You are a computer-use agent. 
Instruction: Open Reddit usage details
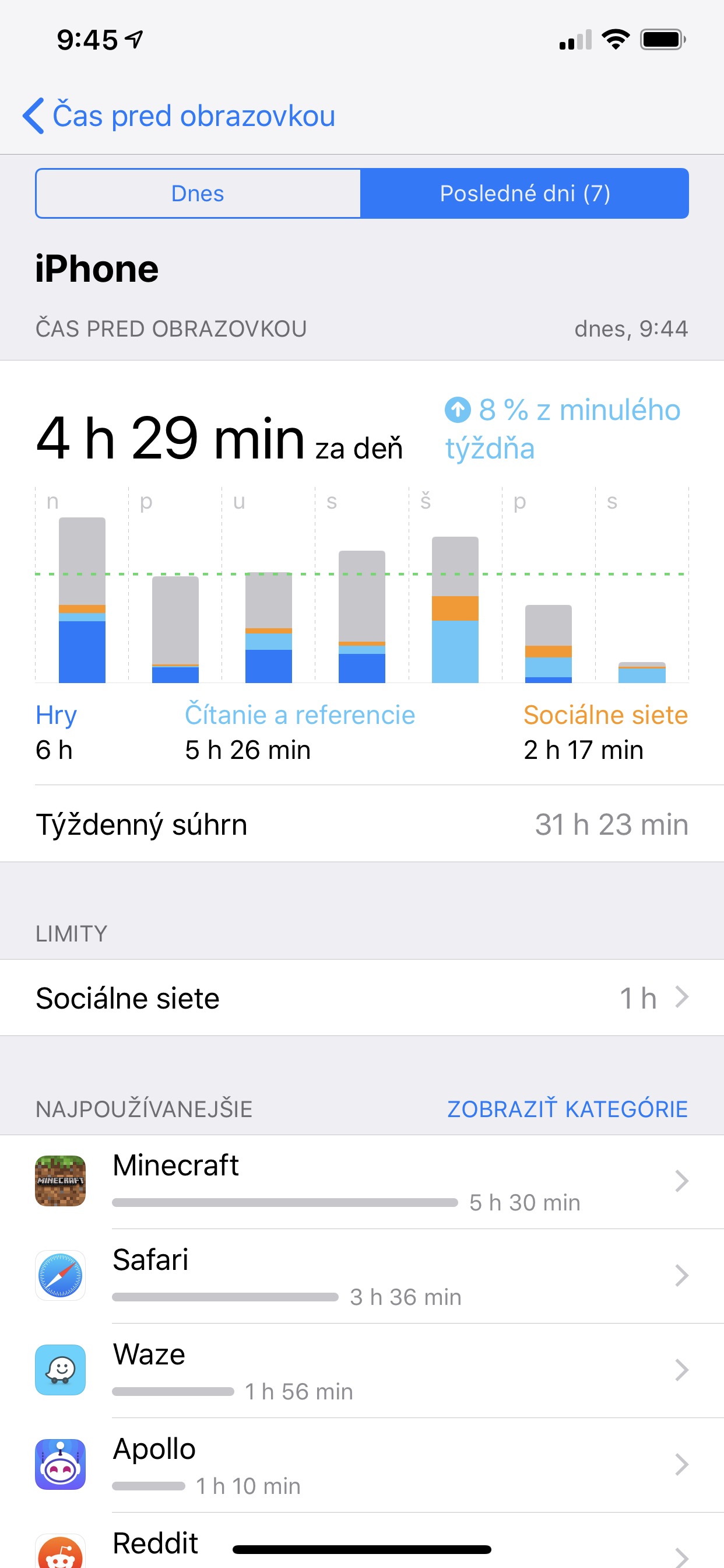tap(362, 1541)
